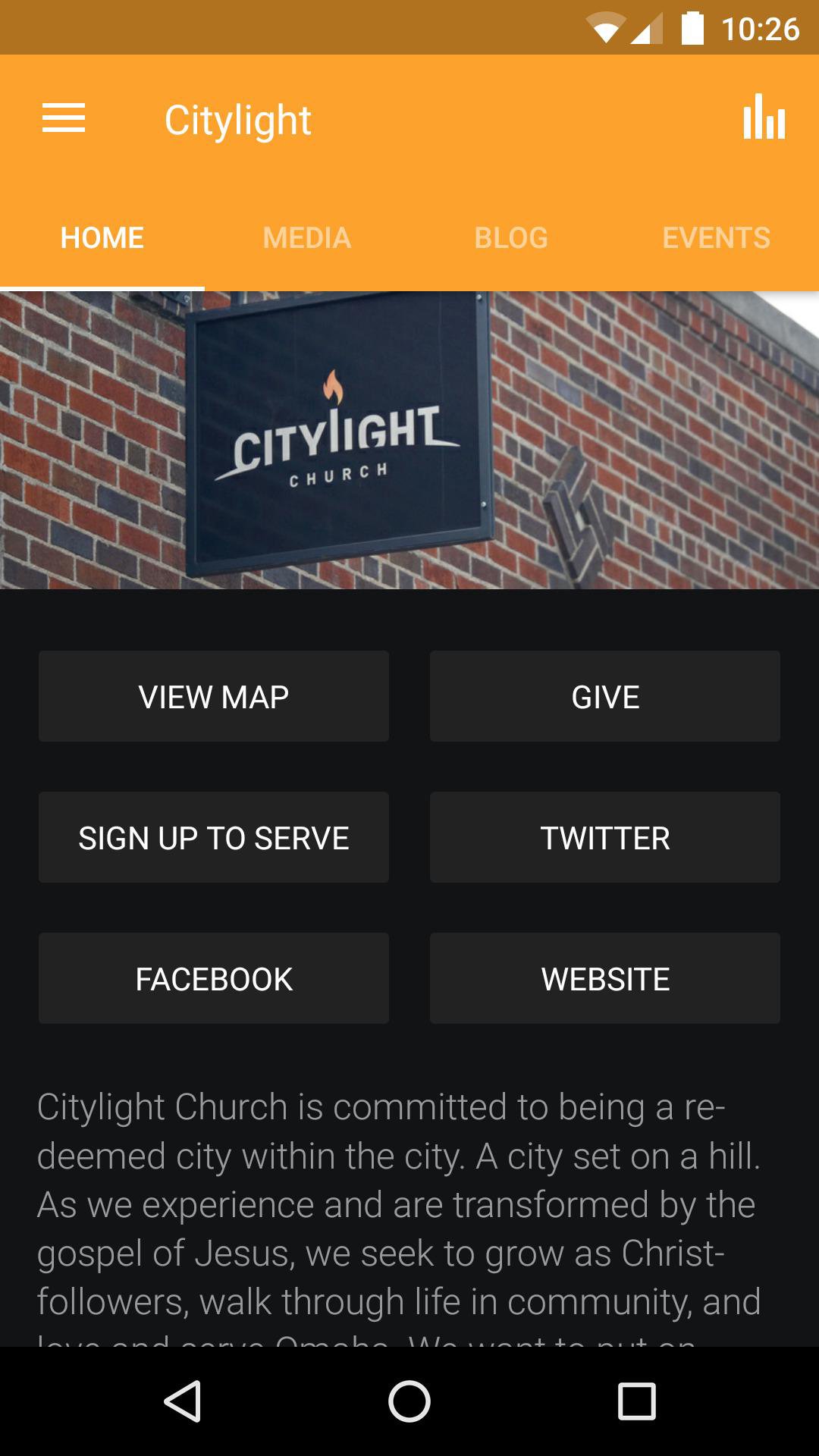
Task: Choose Sign Up To Serve
Action: click(x=214, y=837)
